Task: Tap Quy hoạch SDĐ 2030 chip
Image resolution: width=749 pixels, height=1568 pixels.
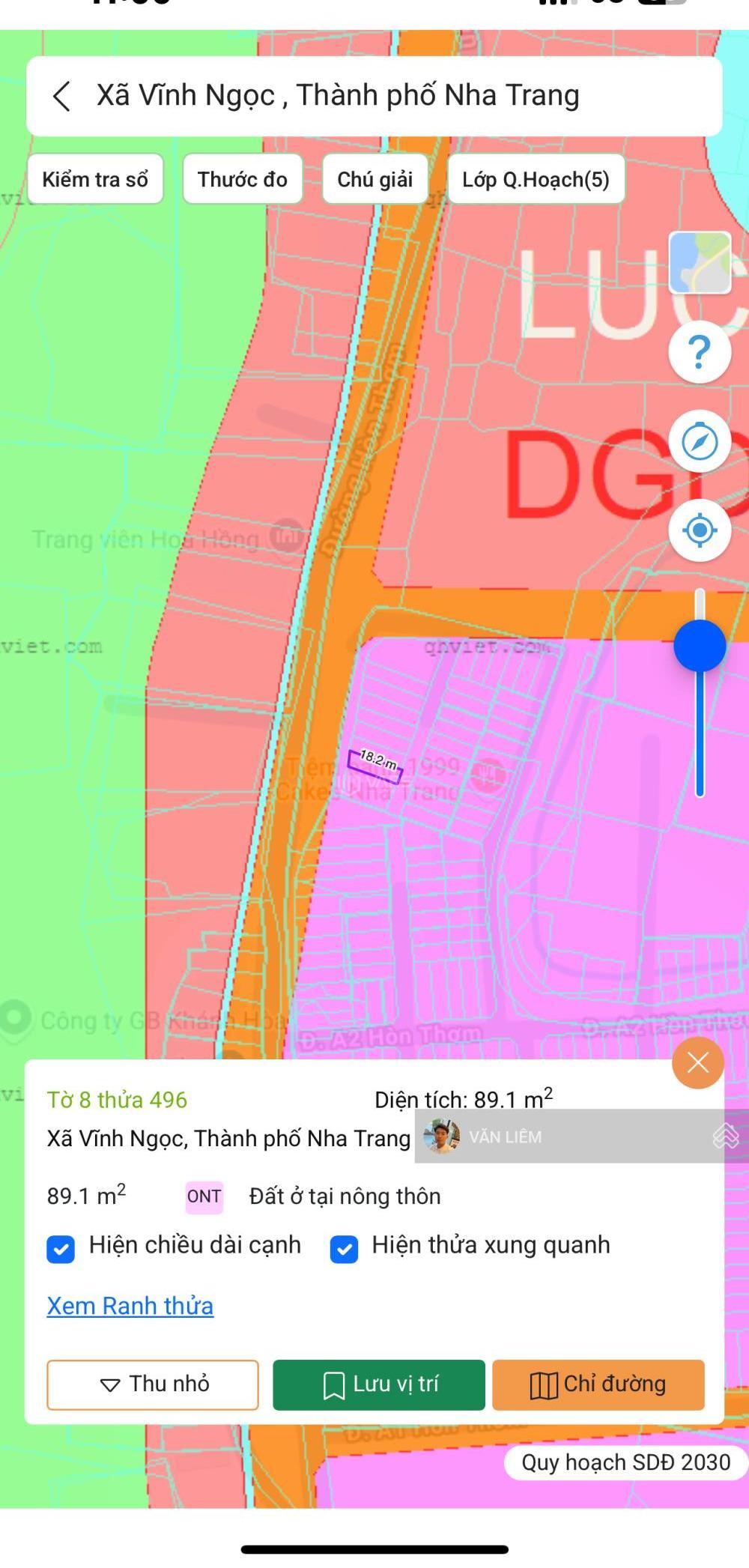Action: 625,1462
